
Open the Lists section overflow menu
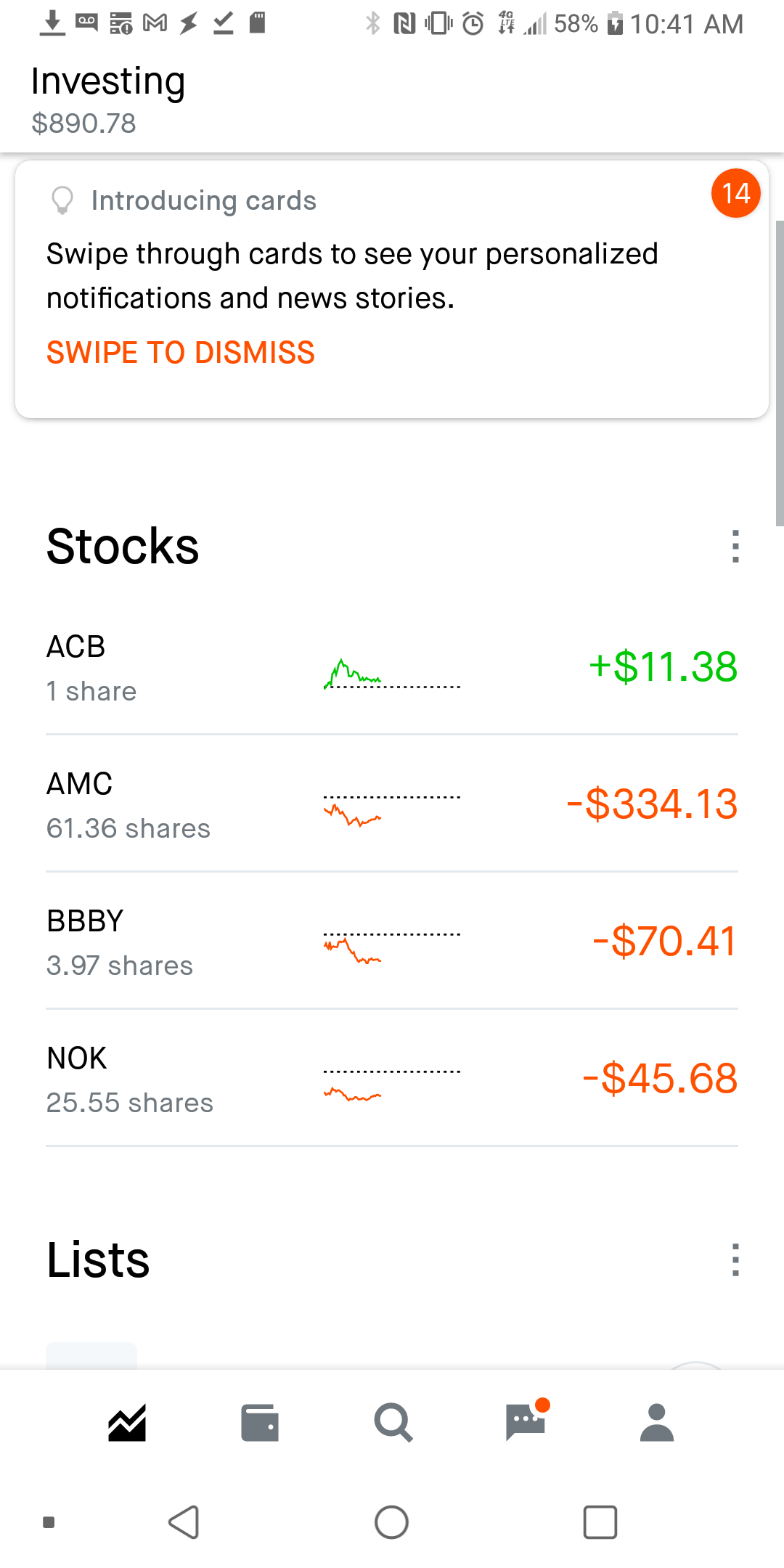point(735,1259)
